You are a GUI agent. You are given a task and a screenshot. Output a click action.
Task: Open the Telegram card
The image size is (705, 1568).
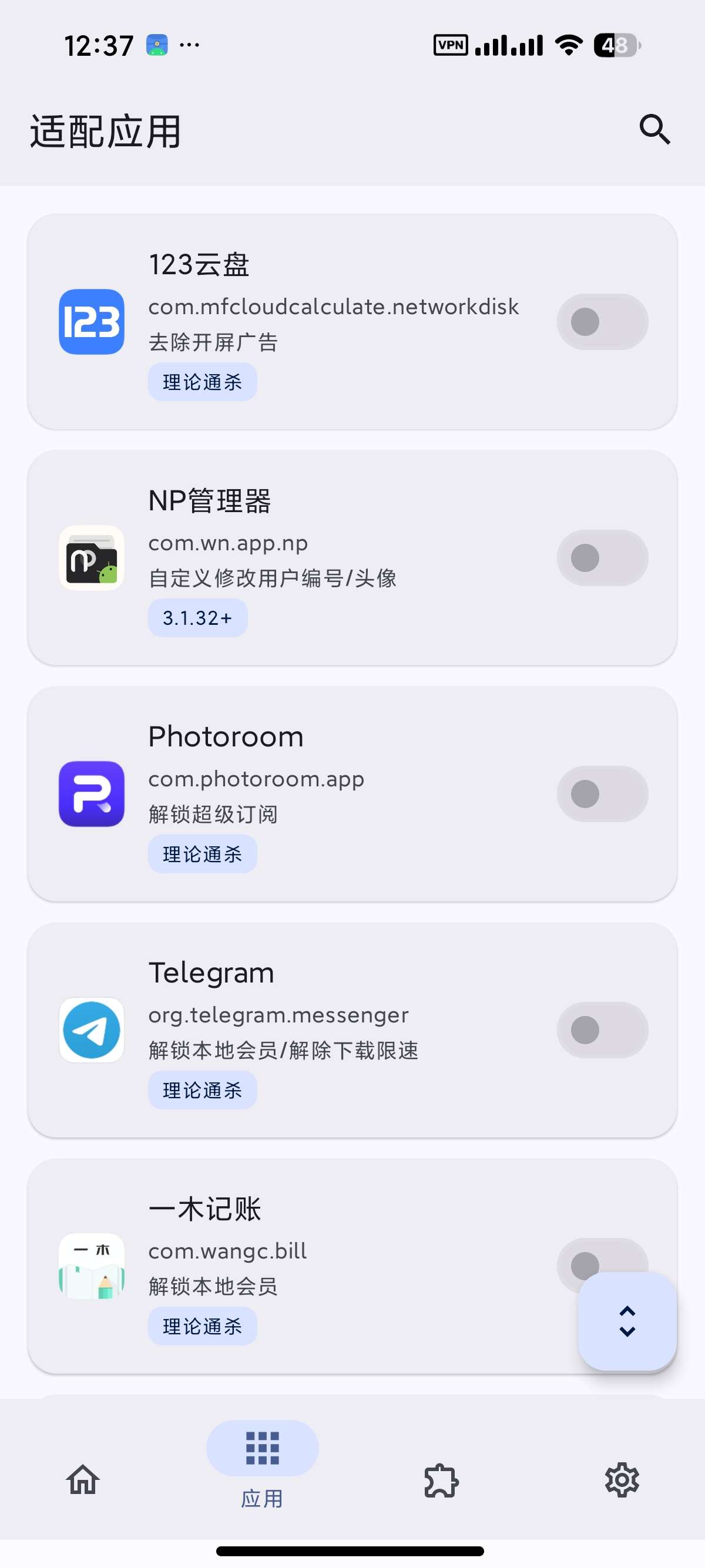coord(352,1030)
